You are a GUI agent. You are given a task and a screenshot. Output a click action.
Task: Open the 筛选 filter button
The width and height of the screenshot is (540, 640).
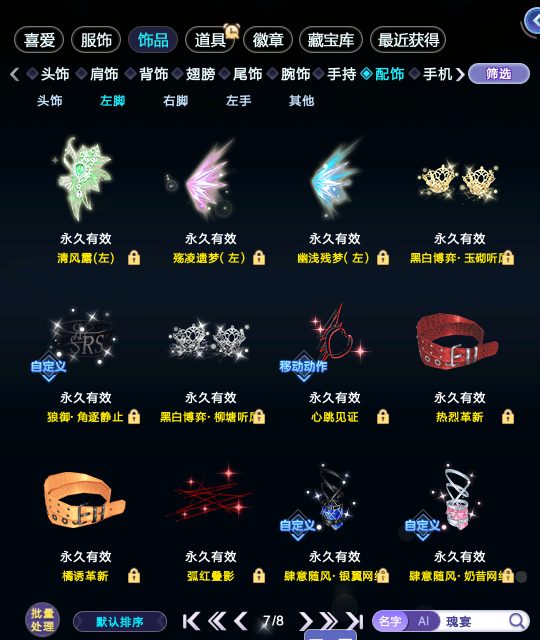(x=499, y=74)
